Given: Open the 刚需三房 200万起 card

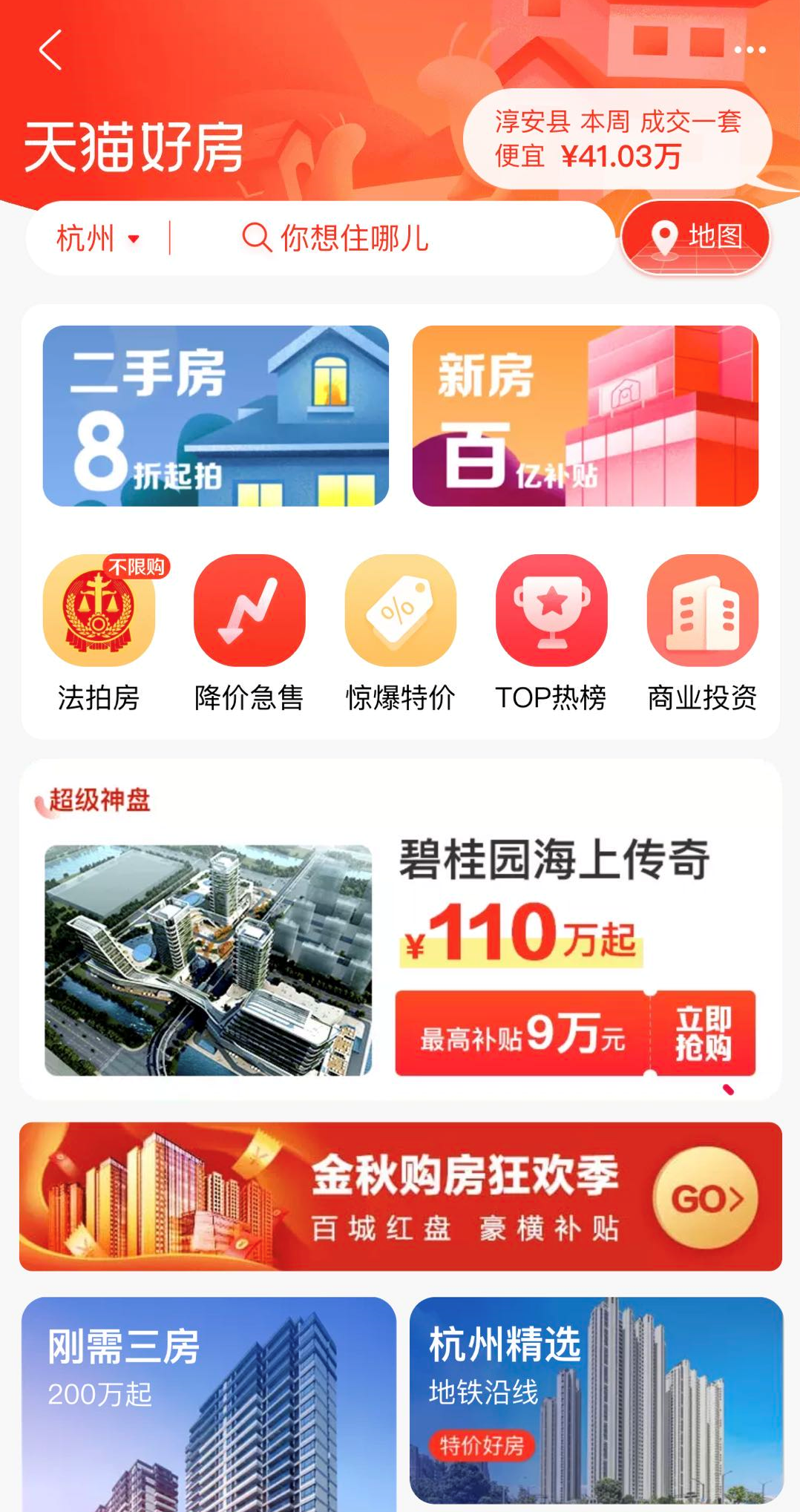Looking at the screenshot, I should coord(209,1402).
